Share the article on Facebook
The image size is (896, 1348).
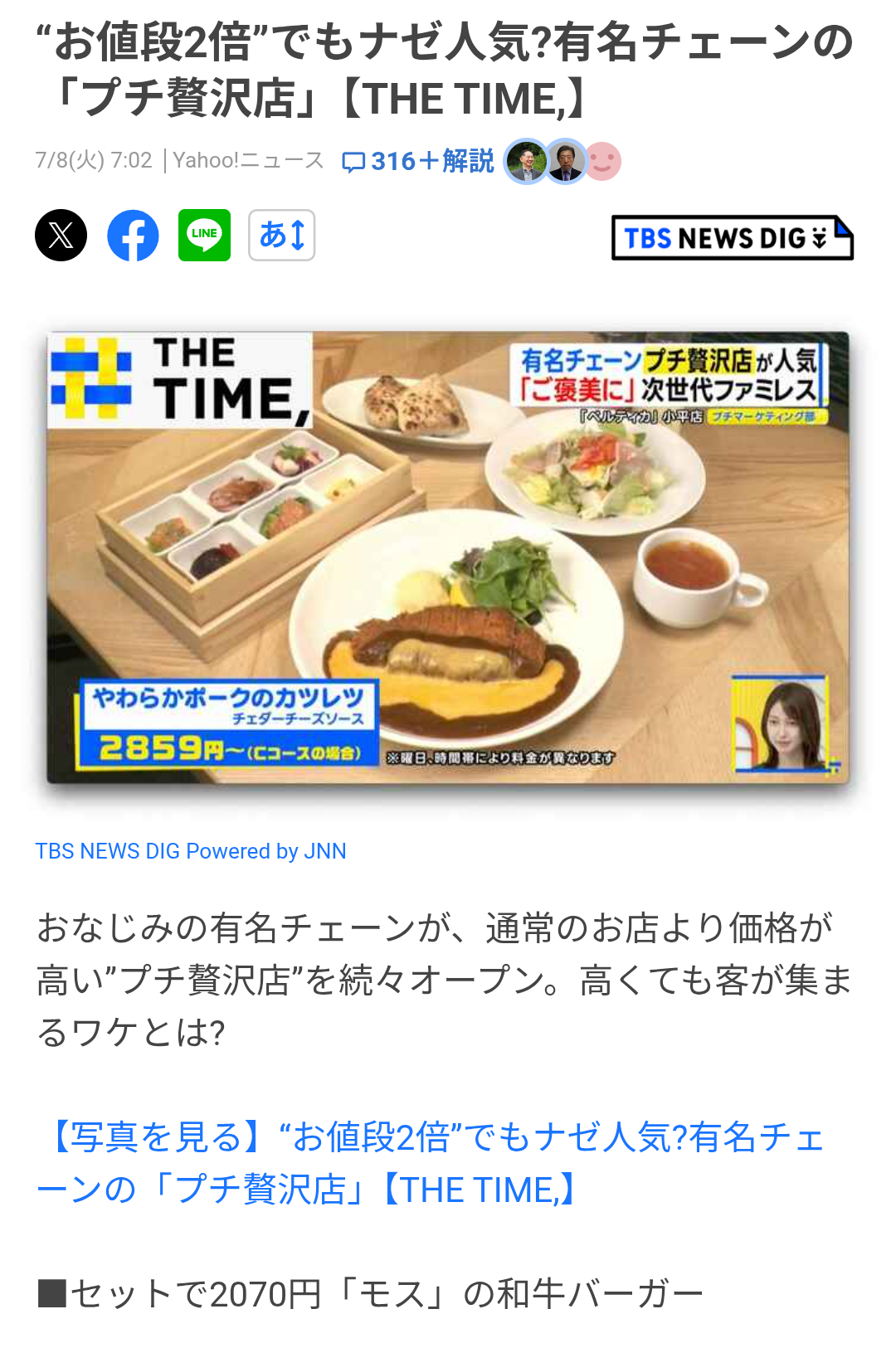(133, 236)
